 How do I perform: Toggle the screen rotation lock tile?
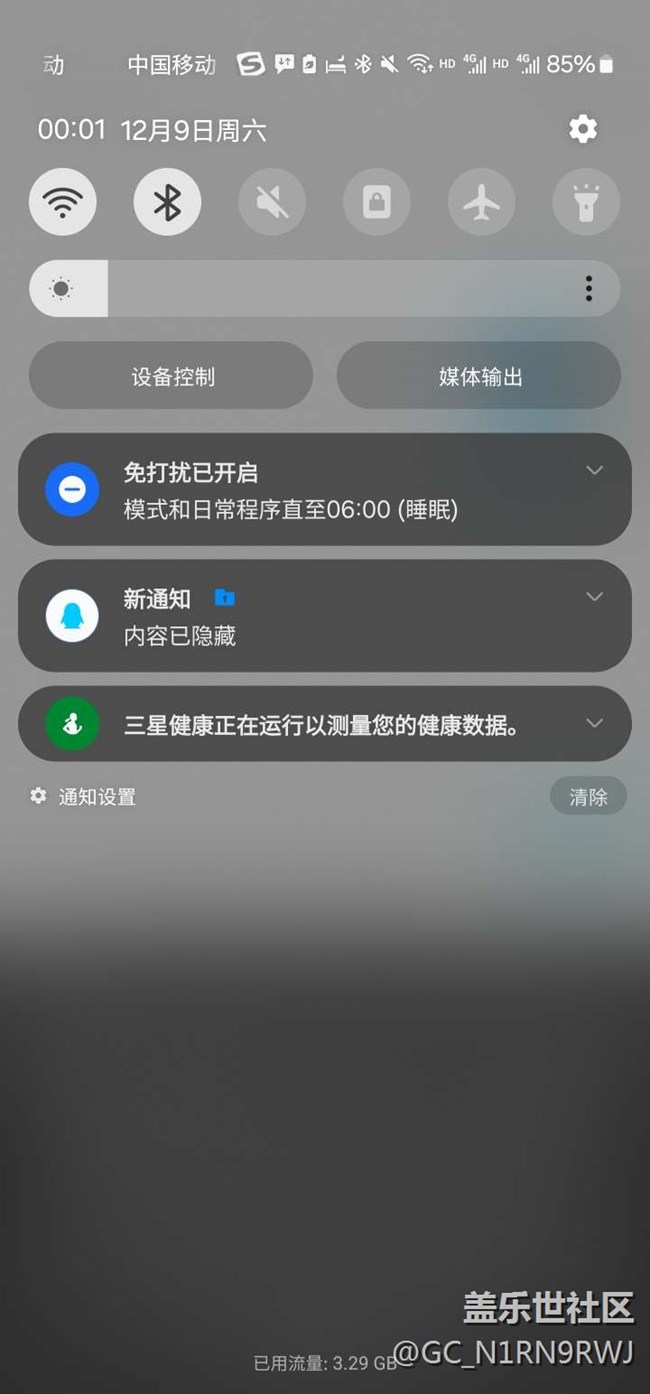[377, 202]
